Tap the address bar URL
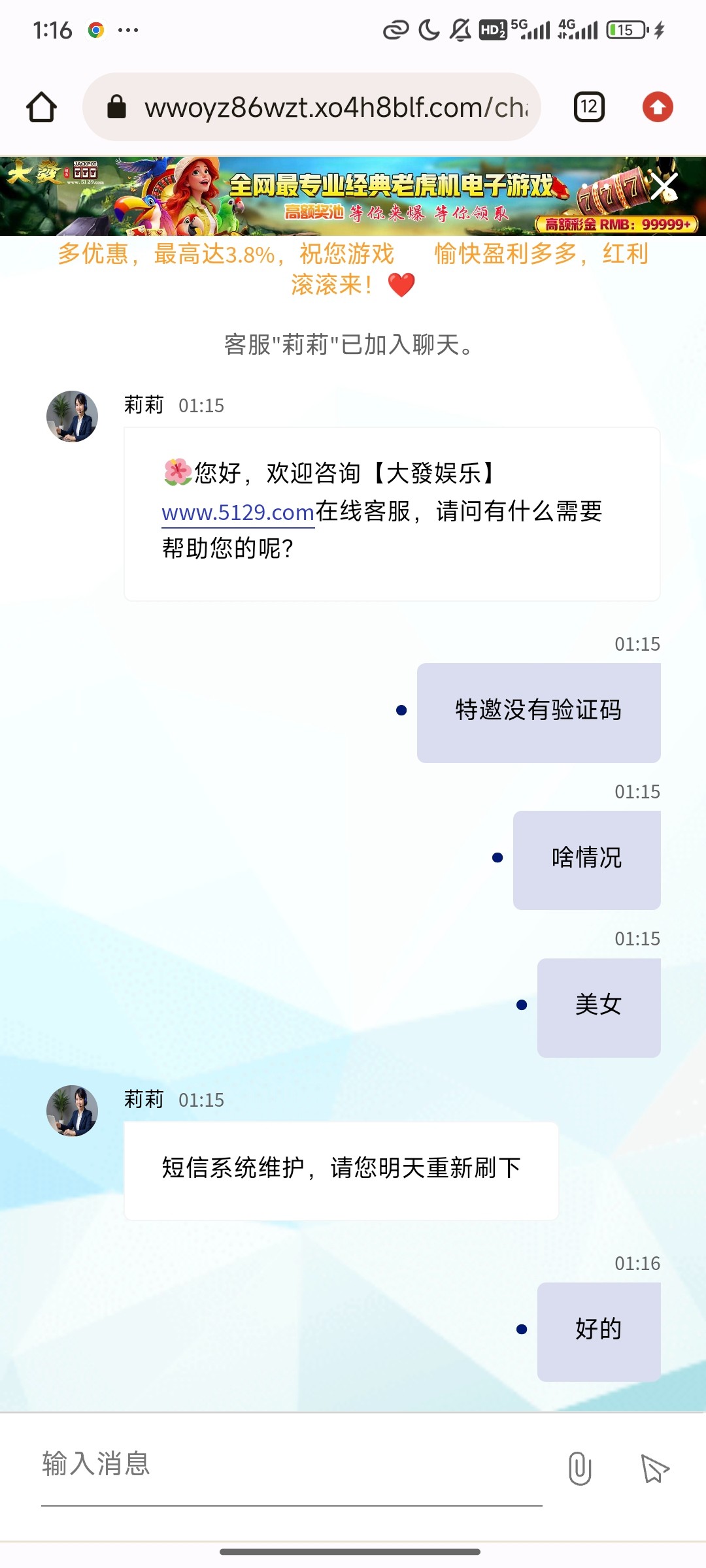This screenshot has height=1568, width=706. point(333,107)
